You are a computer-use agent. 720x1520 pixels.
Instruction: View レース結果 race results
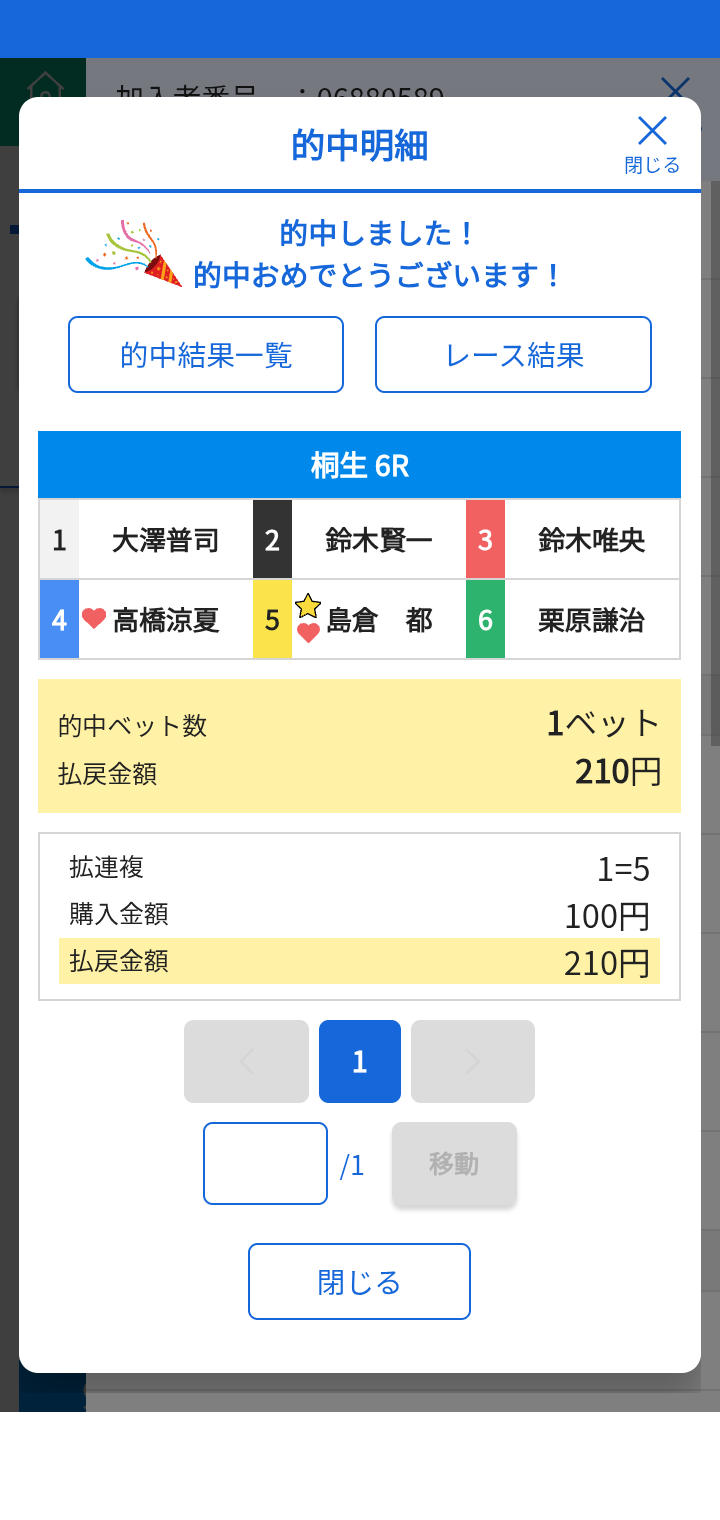[x=513, y=355]
